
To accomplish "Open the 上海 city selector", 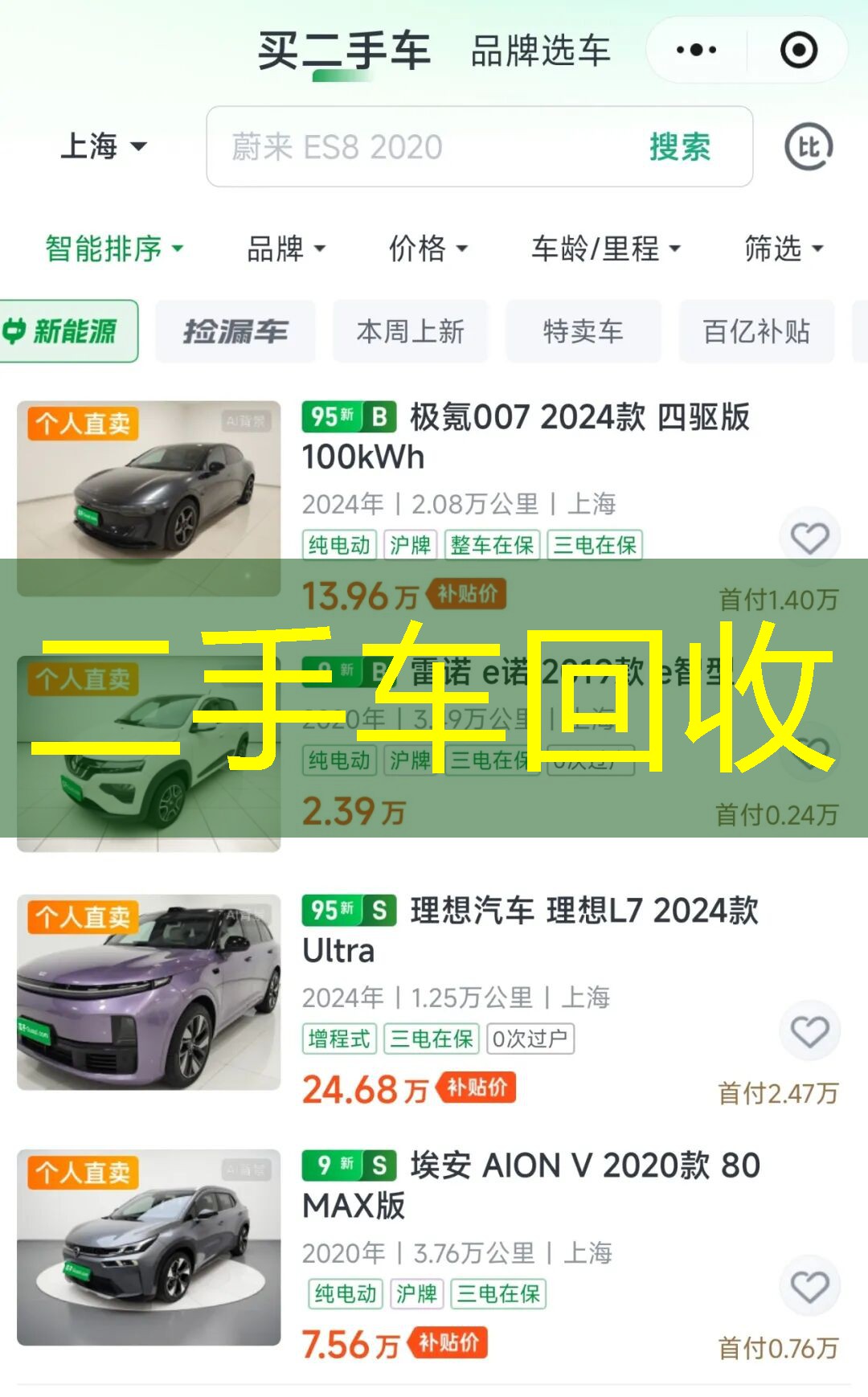I will (103, 146).
